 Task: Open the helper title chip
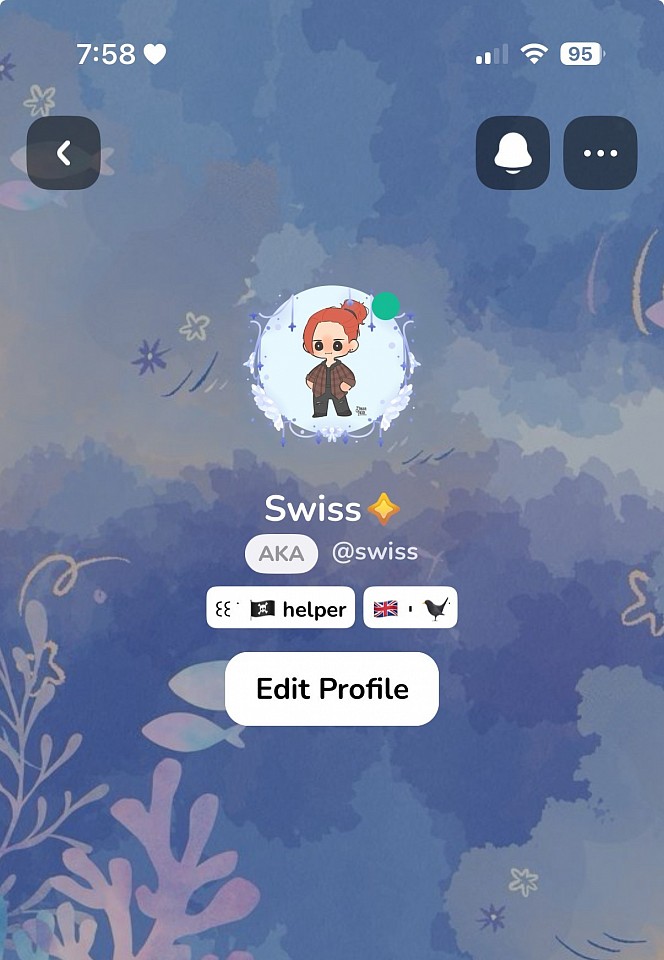pyautogui.click(x=281, y=608)
